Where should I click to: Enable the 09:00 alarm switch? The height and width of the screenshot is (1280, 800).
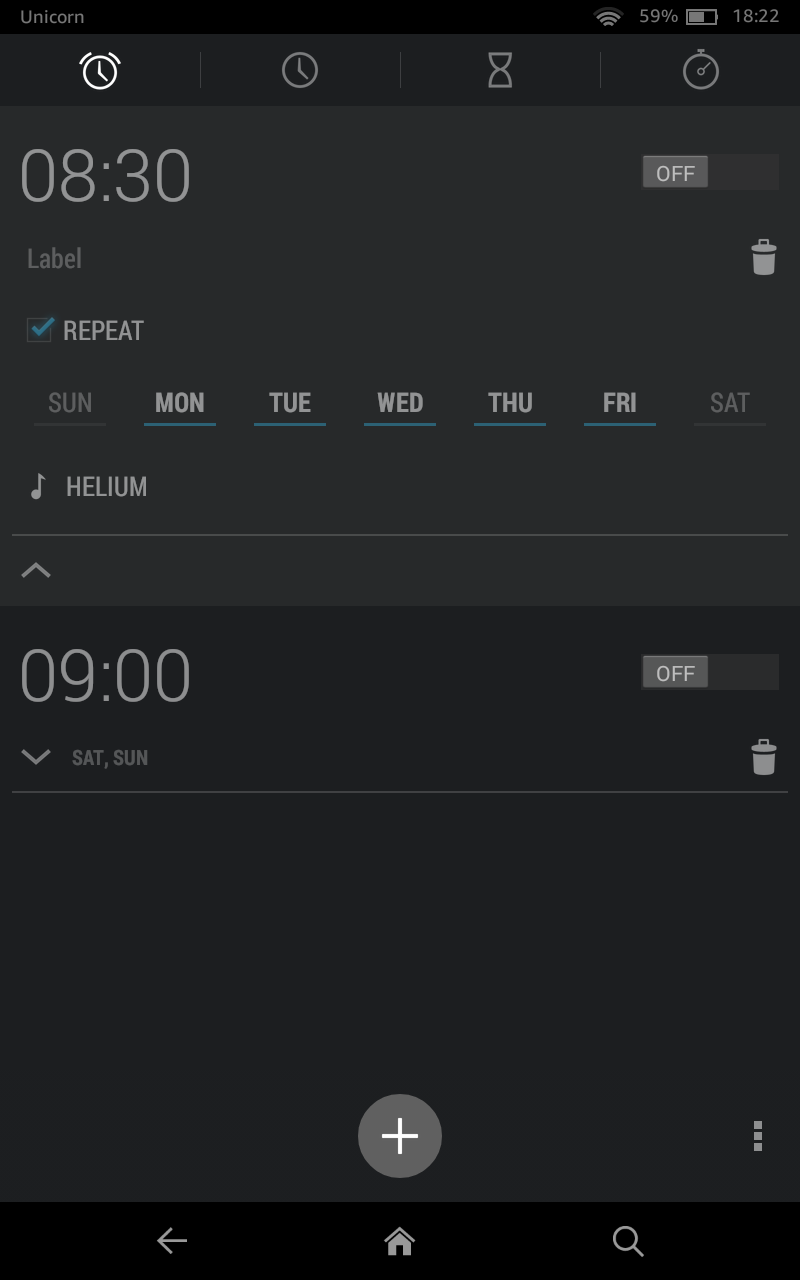[709, 672]
